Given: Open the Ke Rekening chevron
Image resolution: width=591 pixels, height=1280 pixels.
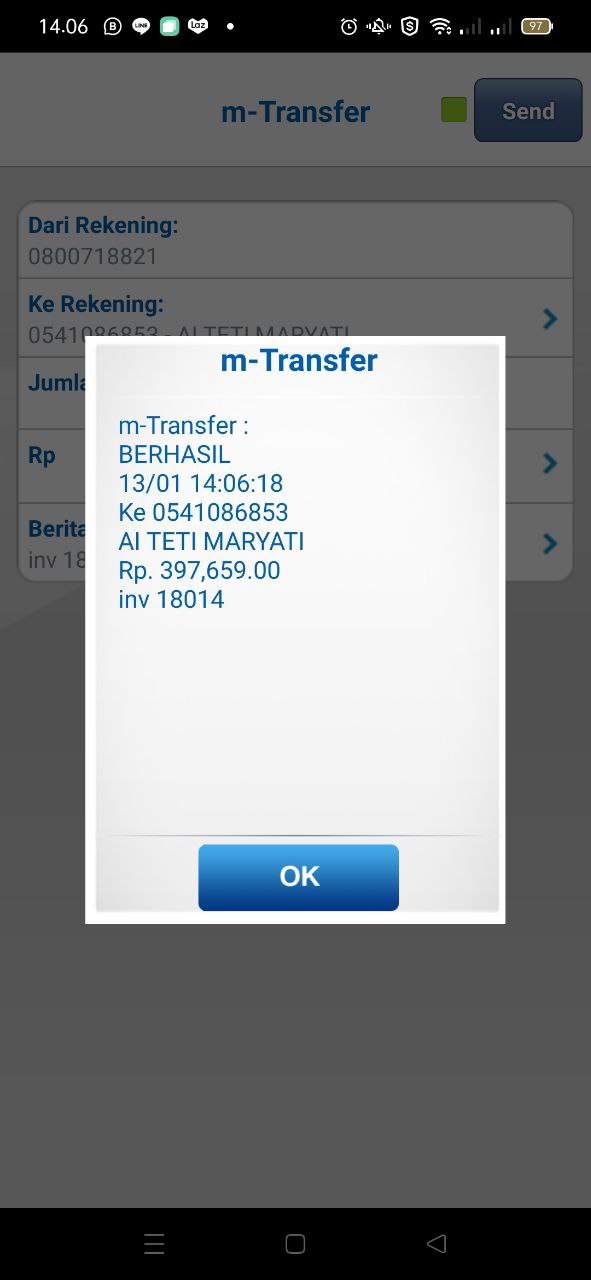Looking at the screenshot, I should coord(549,318).
